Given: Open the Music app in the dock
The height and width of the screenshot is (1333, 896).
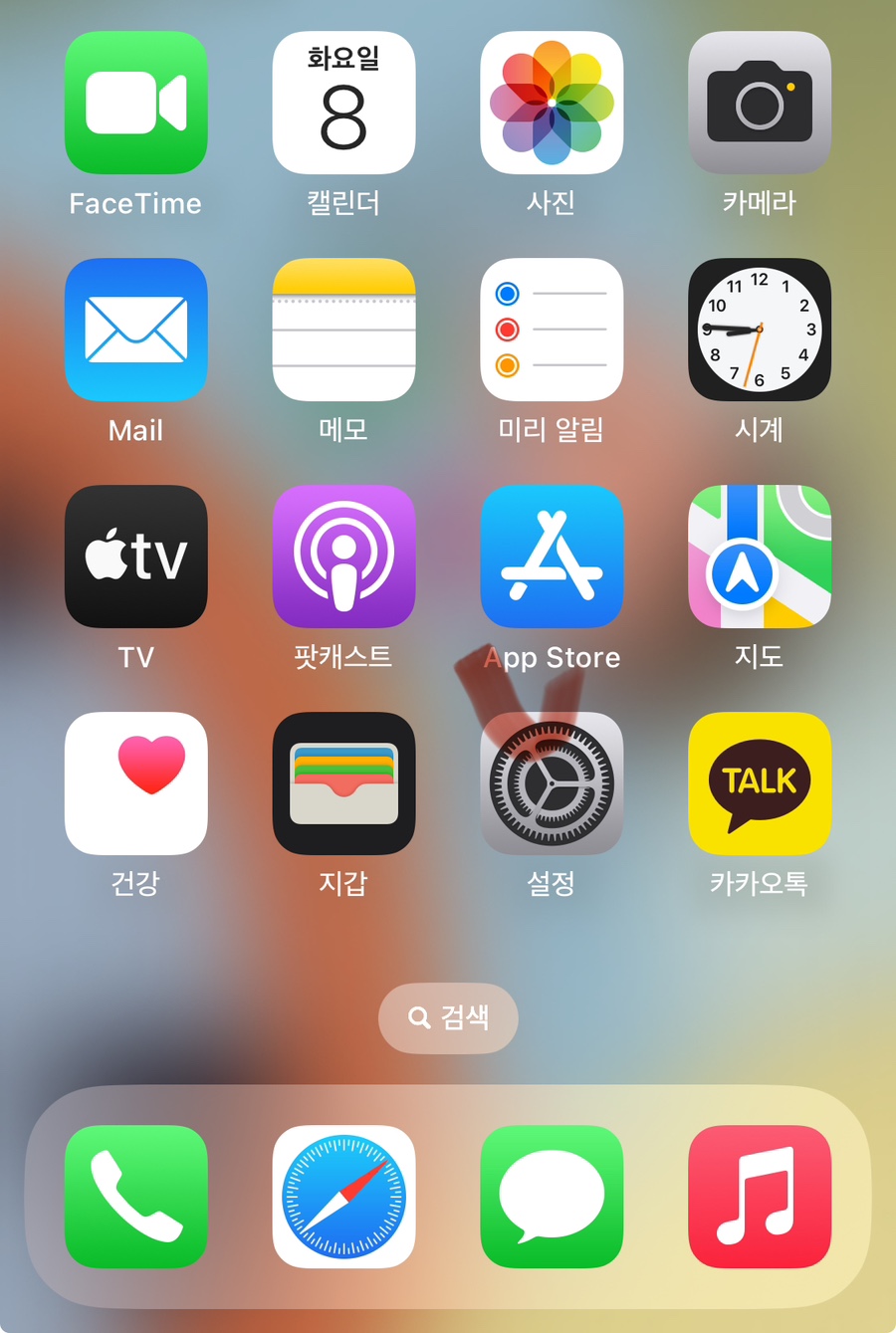Looking at the screenshot, I should [x=760, y=1197].
